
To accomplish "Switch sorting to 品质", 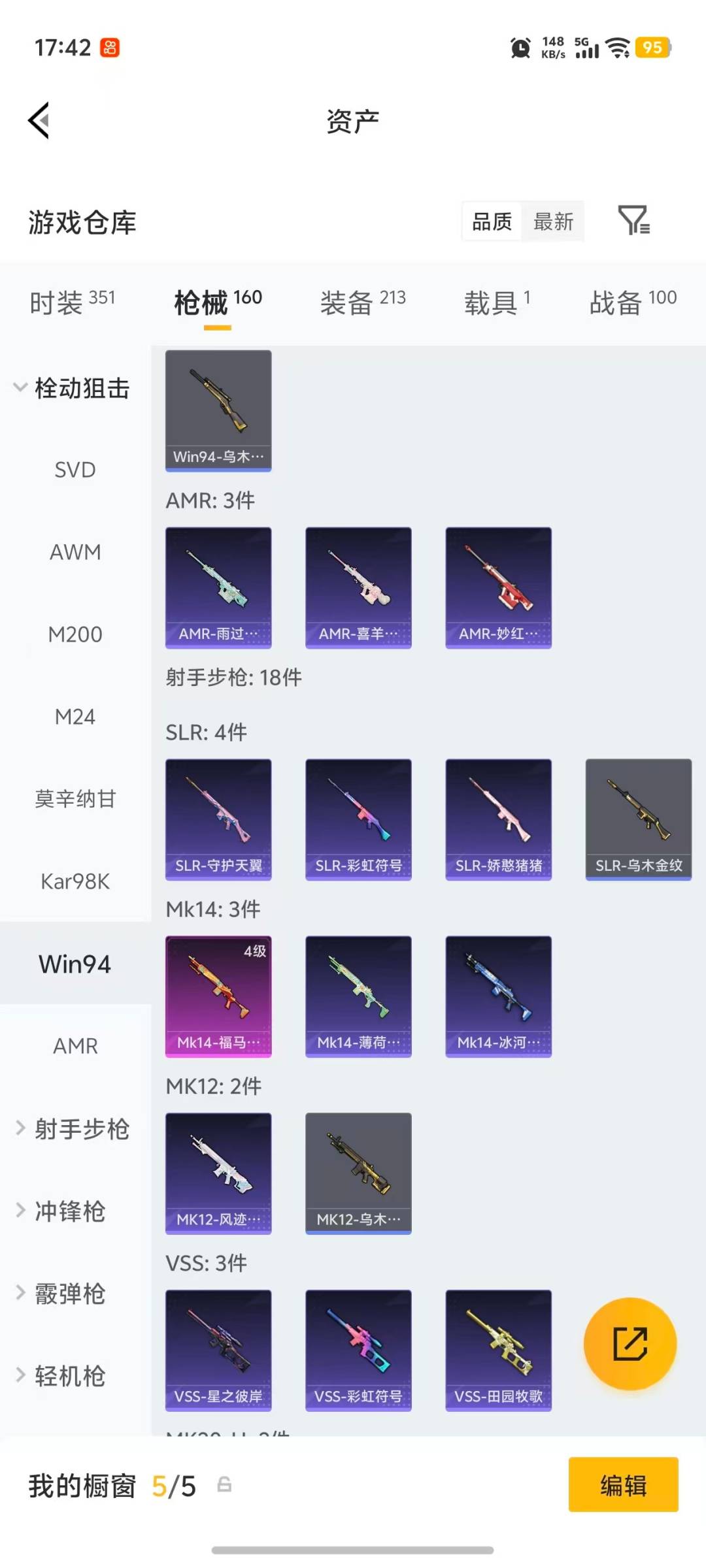I will click(x=490, y=221).
